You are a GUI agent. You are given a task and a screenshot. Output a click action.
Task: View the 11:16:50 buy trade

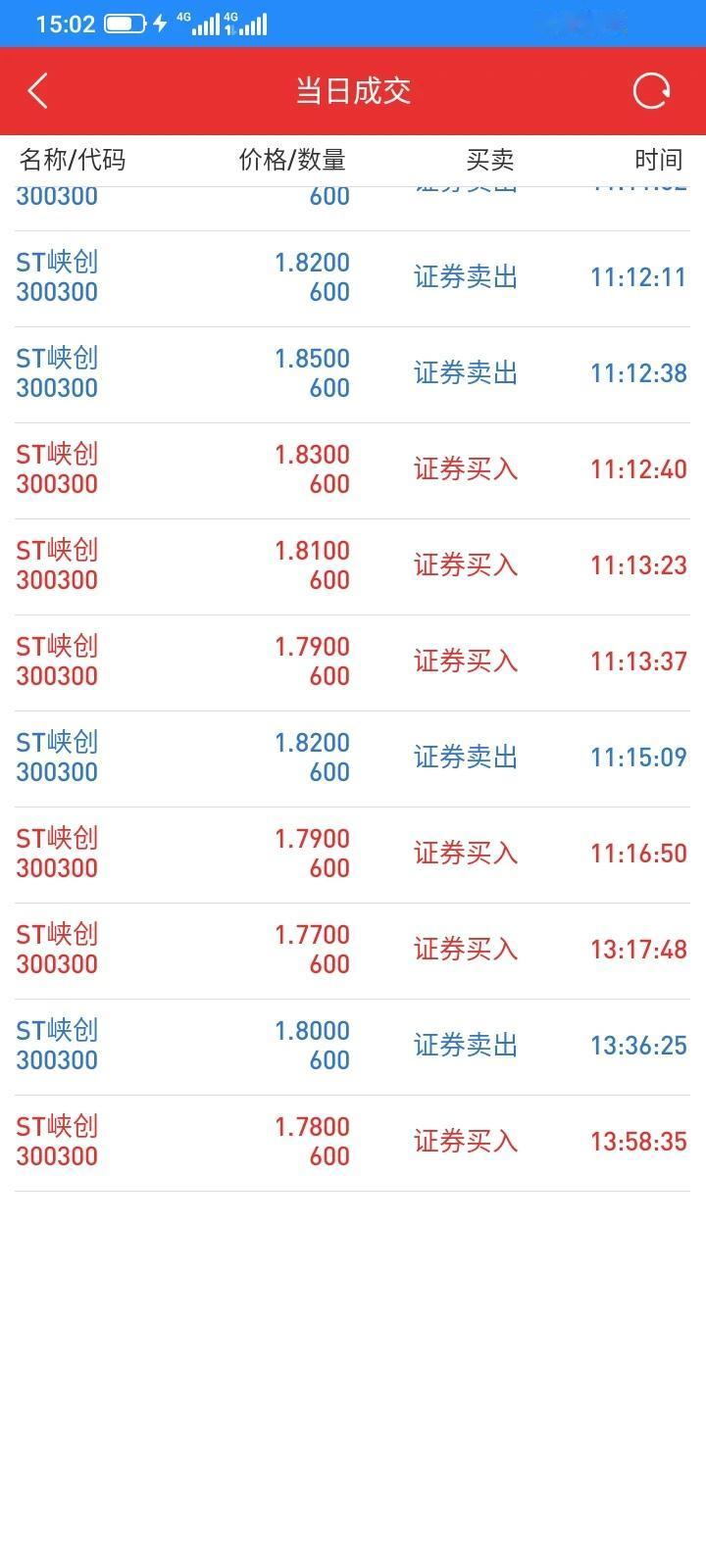[353, 856]
